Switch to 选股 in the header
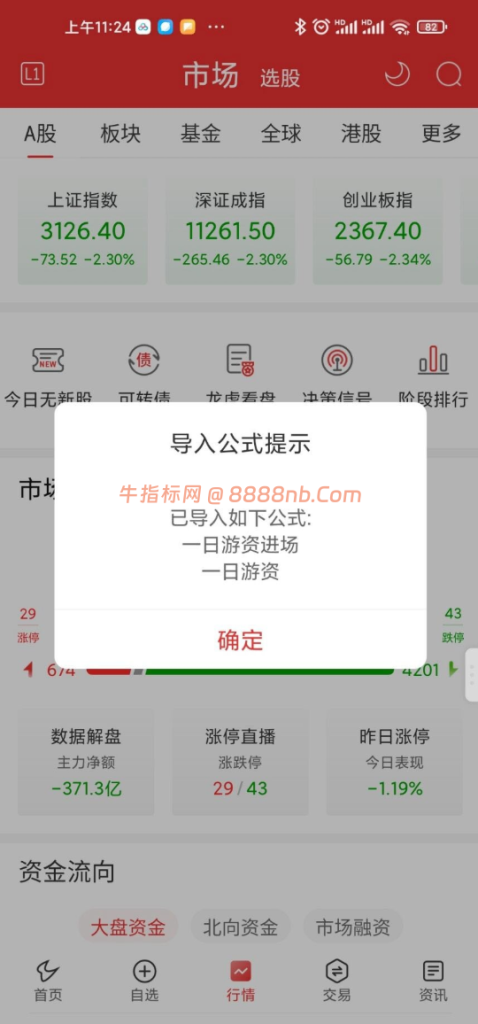The width and height of the screenshot is (478, 1024). (280, 78)
